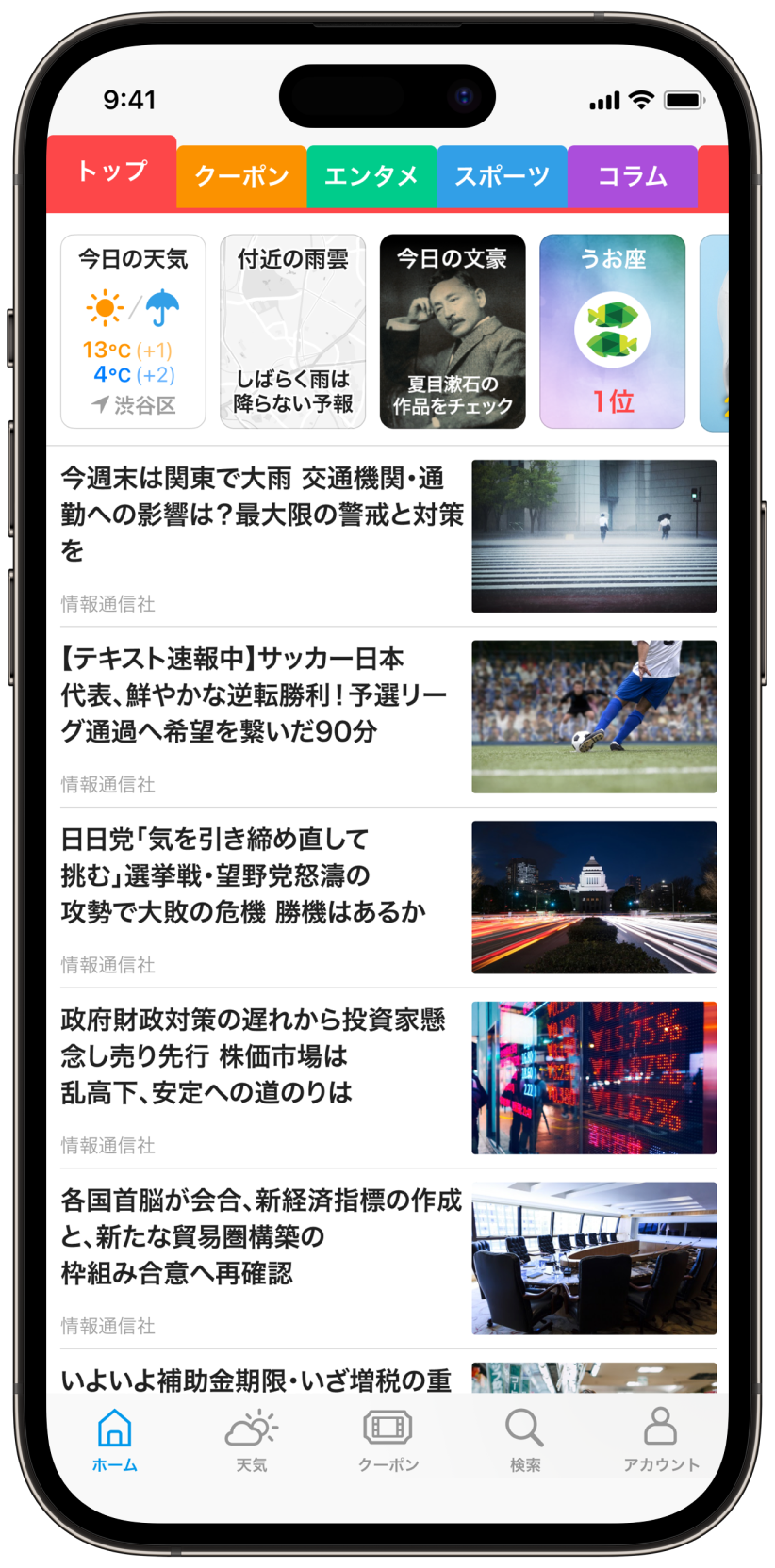
Task: Open the うお座 horoscope card
Action: 612,332
